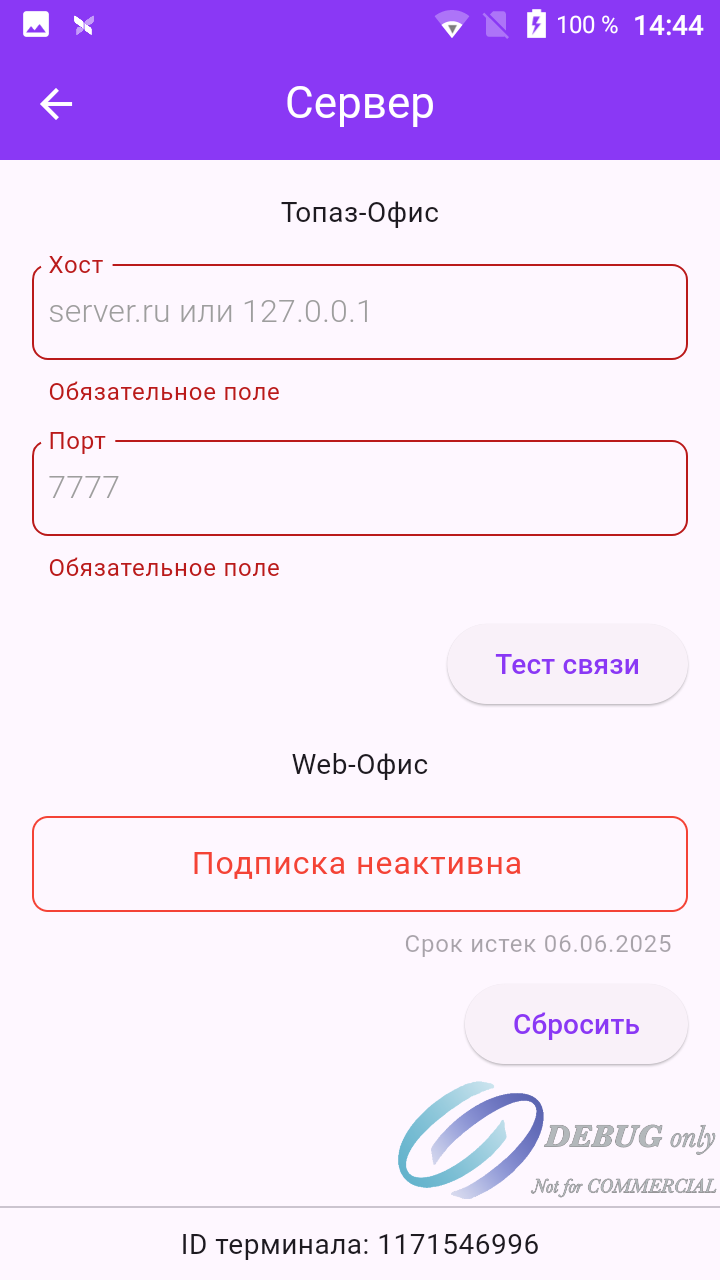720x1280 pixels.
Task: Tap the Хост input field
Action: pos(360,311)
